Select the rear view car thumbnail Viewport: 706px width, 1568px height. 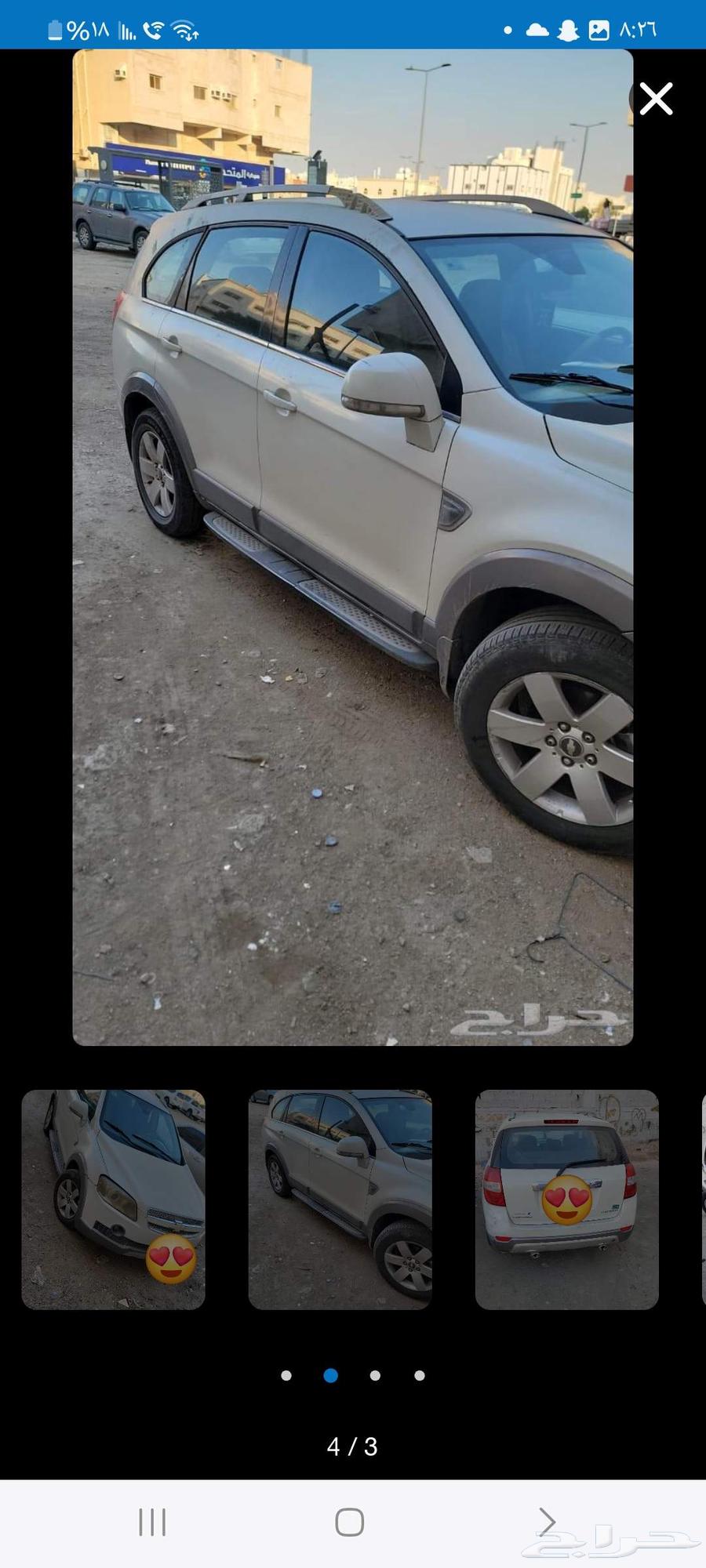(x=566, y=1200)
